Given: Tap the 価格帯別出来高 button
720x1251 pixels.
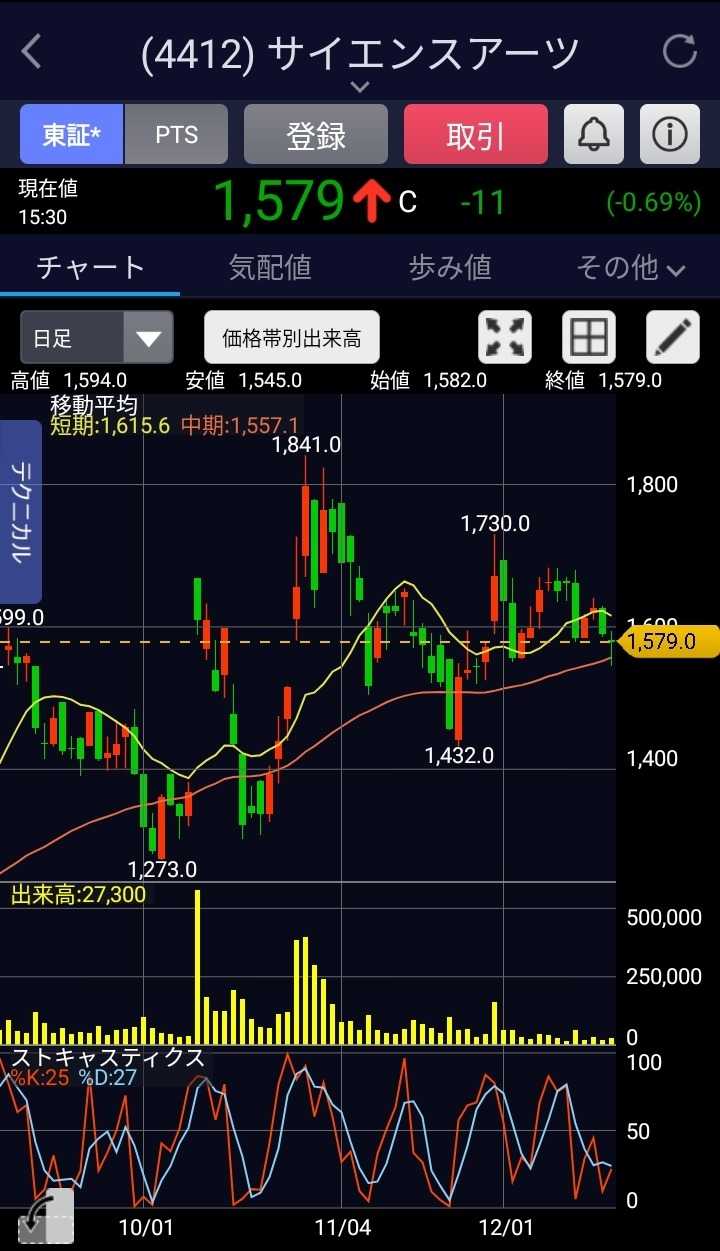Looking at the screenshot, I should [x=292, y=338].
